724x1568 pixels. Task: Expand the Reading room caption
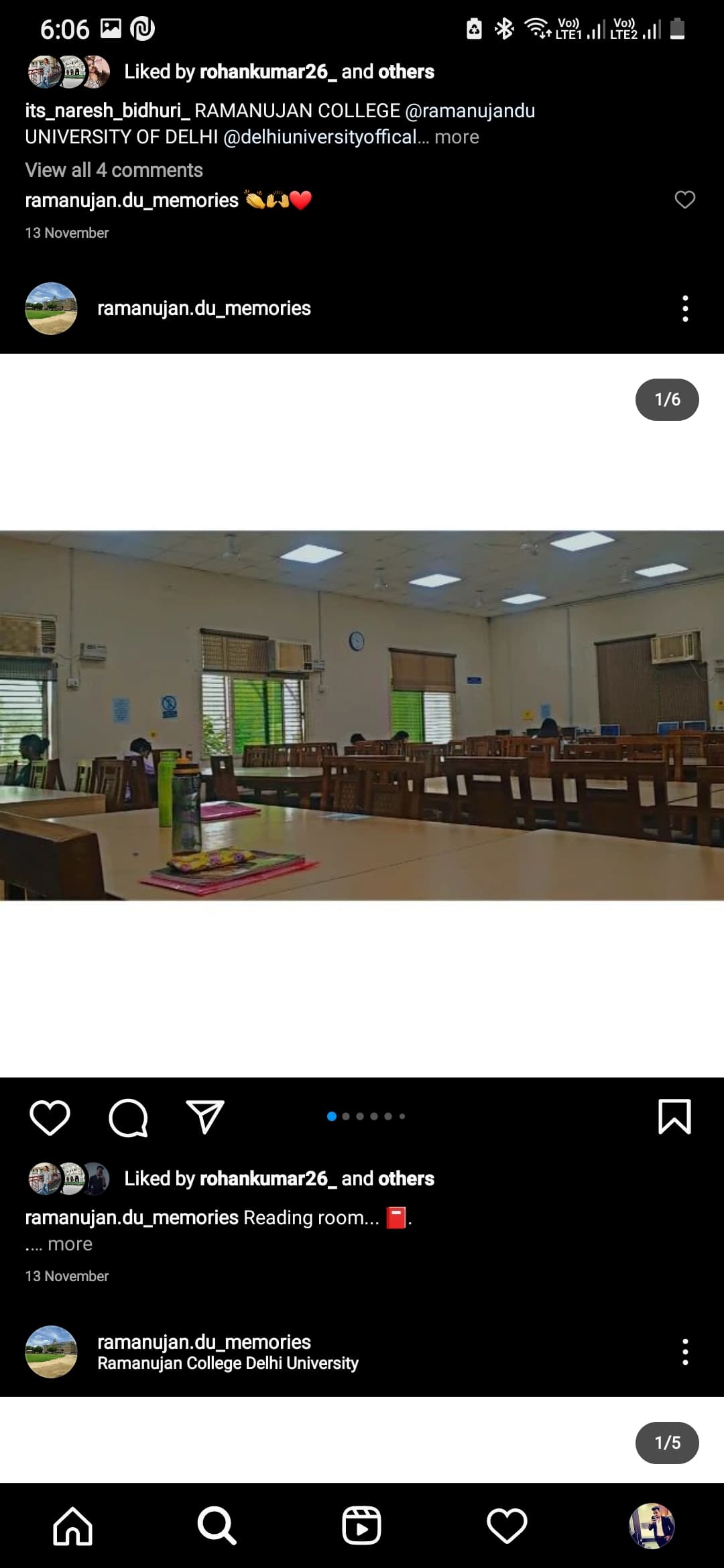(x=70, y=1244)
